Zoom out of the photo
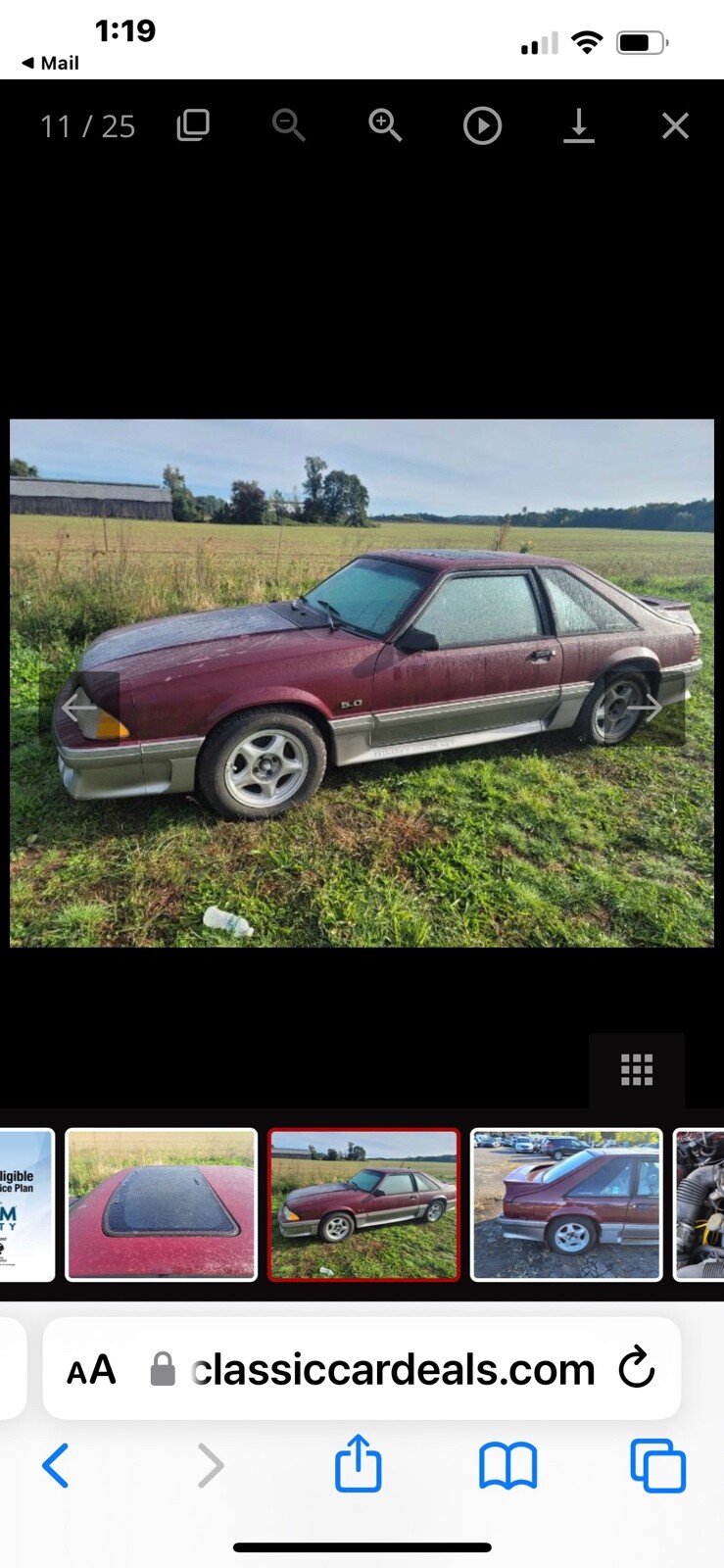724x1568 pixels. pyautogui.click(x=288, y=125)
